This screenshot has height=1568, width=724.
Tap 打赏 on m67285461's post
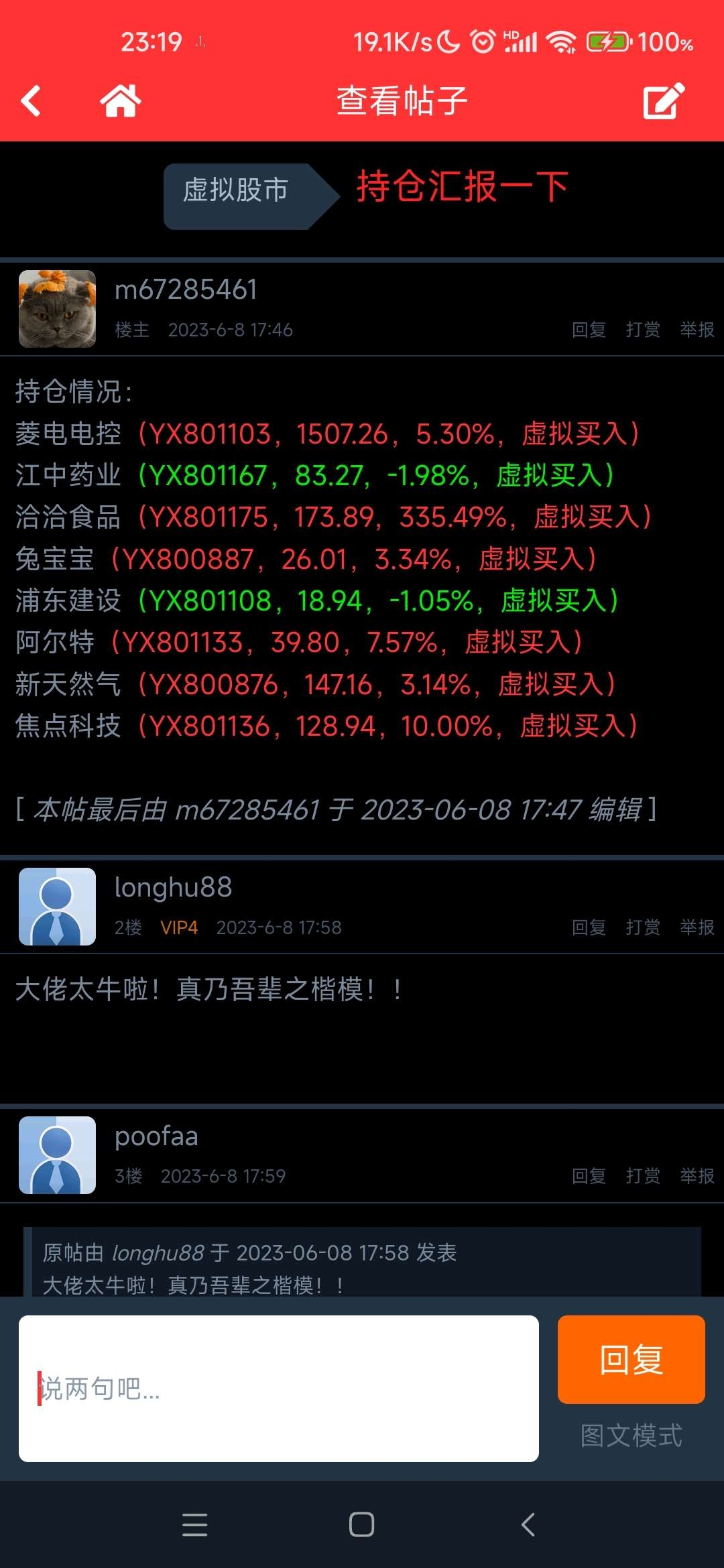point(642,330)
